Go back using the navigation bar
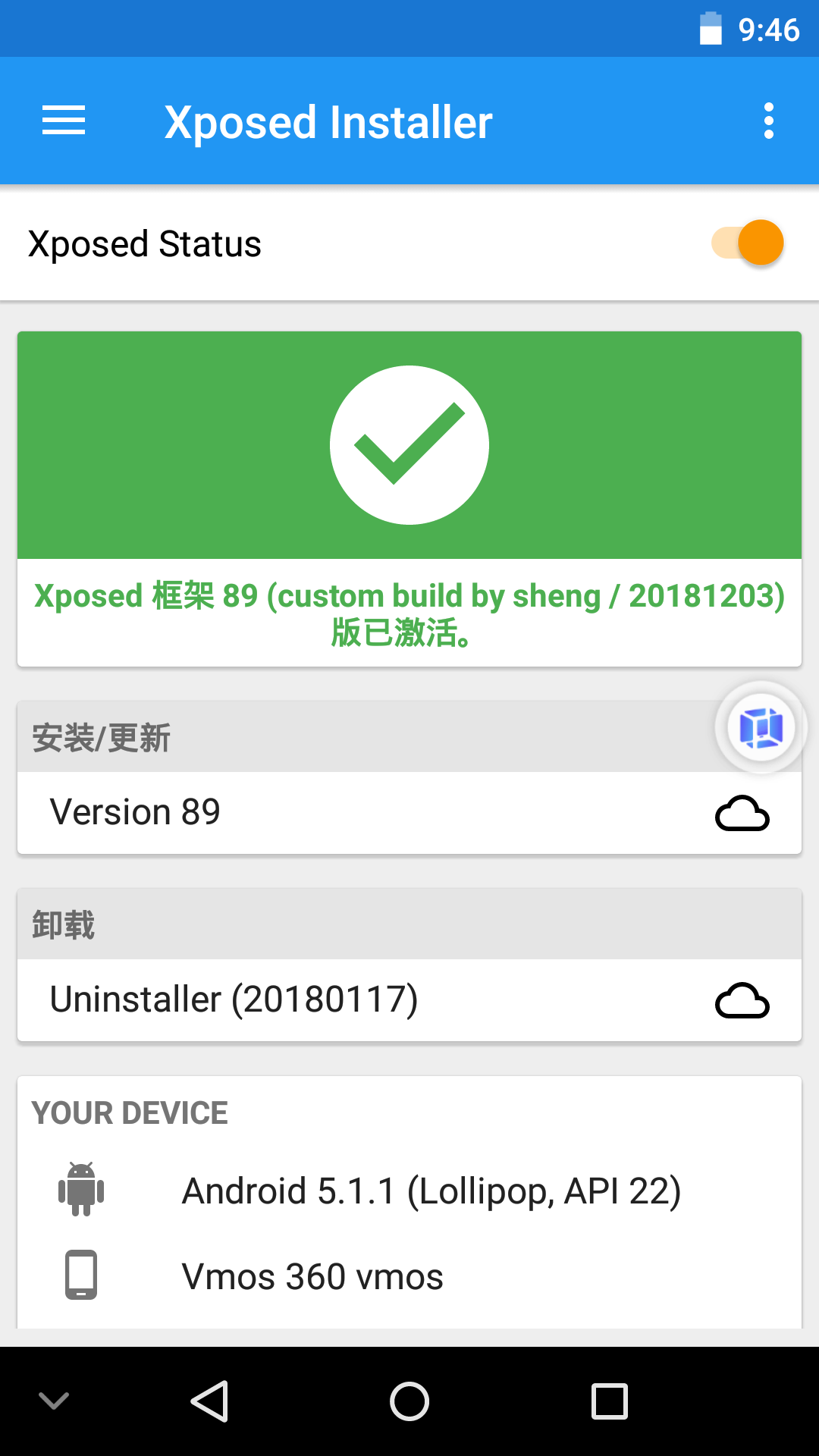Image resolution: width=819 pixels, height=1456 pixels. [x=210, y=1401]
